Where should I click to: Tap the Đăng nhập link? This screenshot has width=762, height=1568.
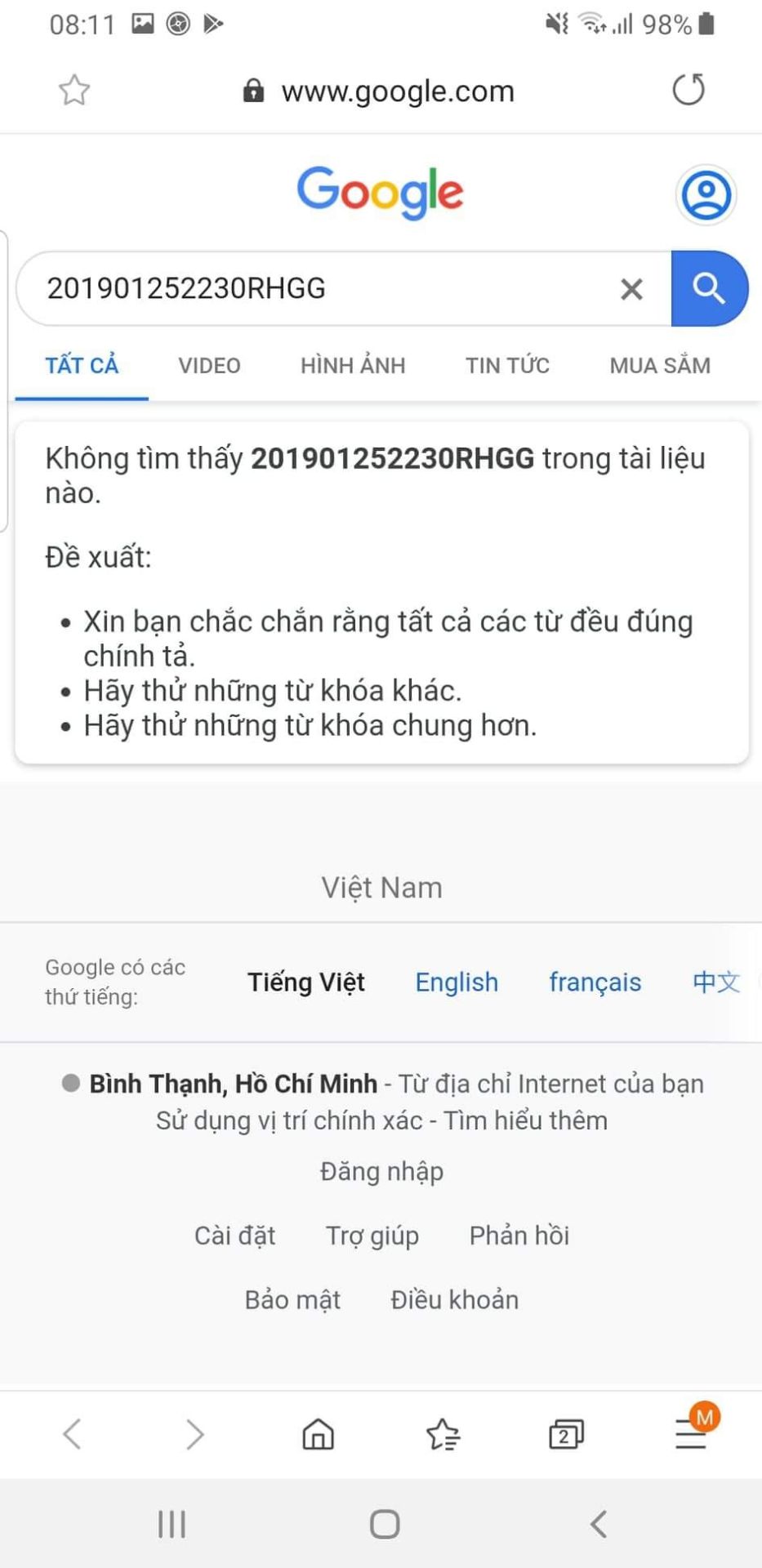click(x=381, y=1170)
